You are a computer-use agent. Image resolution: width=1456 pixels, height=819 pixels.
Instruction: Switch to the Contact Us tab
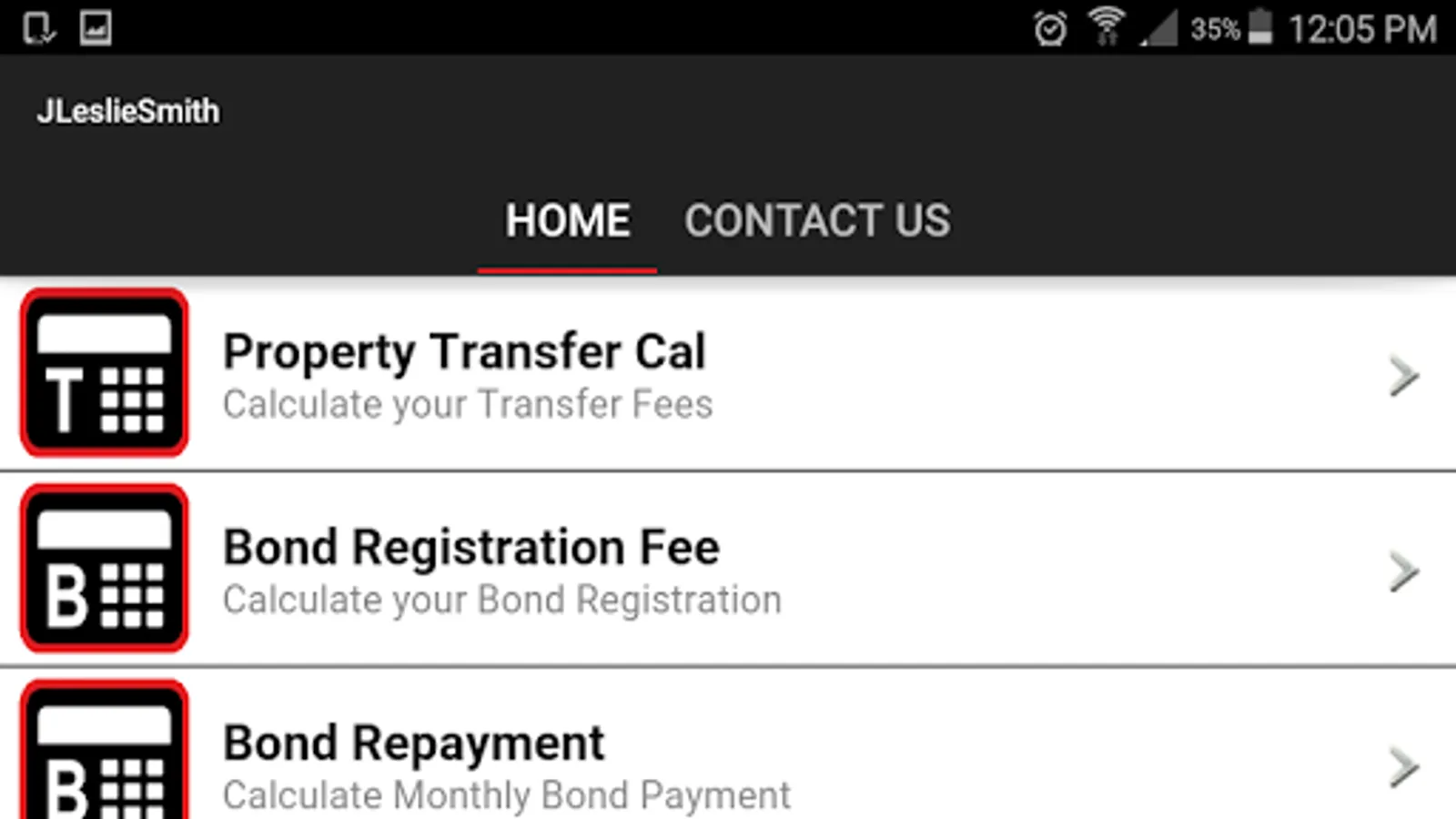[817, 221]
